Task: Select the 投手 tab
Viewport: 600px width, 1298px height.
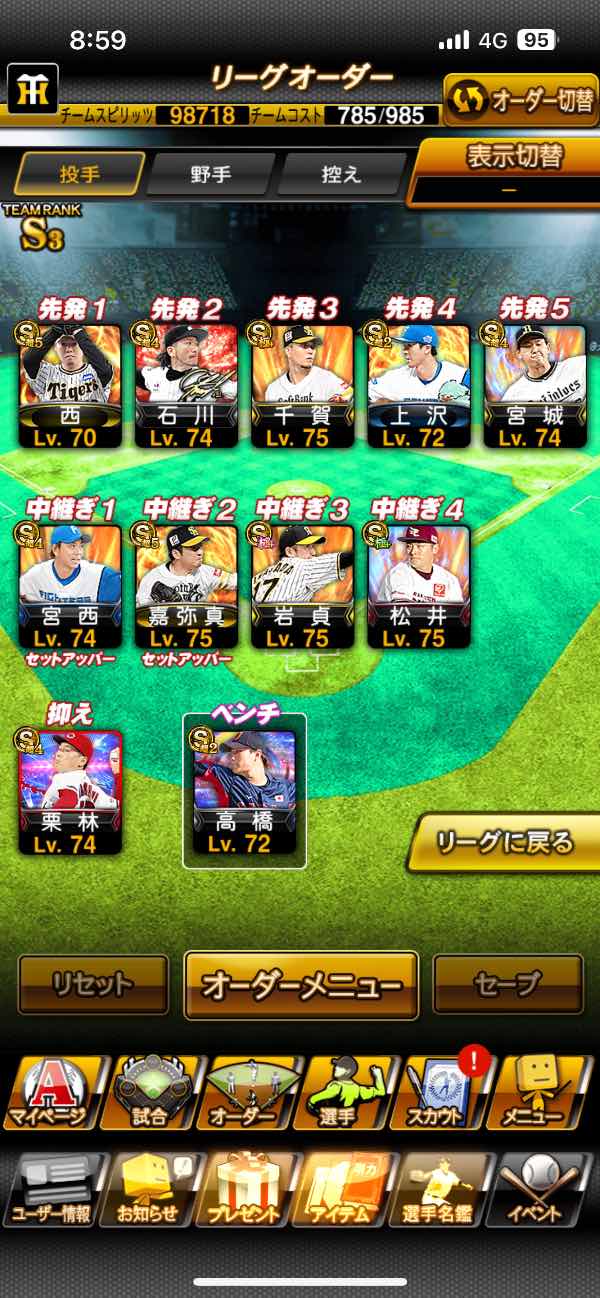Action: click(80, 174)
